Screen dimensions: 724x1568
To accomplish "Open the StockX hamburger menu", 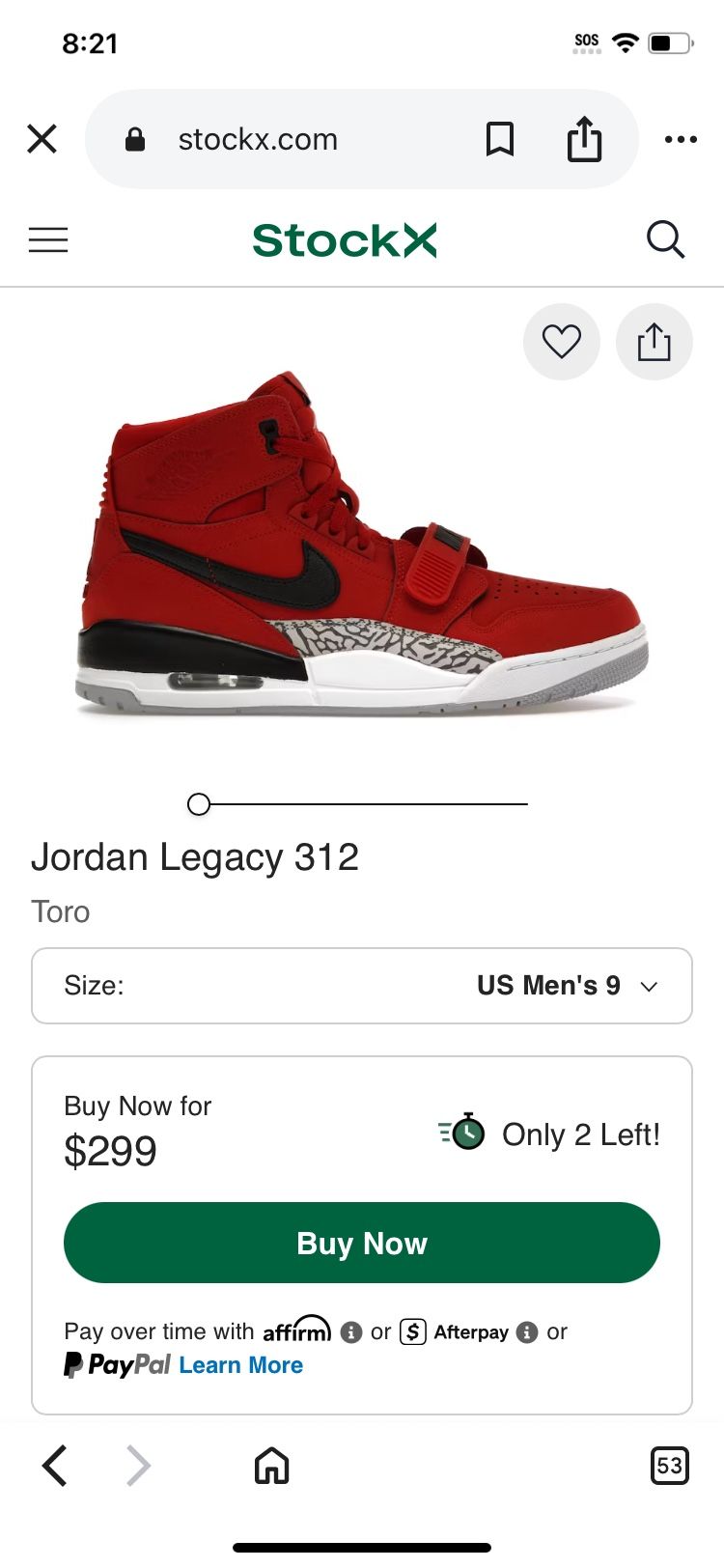I will coord(48,239).
